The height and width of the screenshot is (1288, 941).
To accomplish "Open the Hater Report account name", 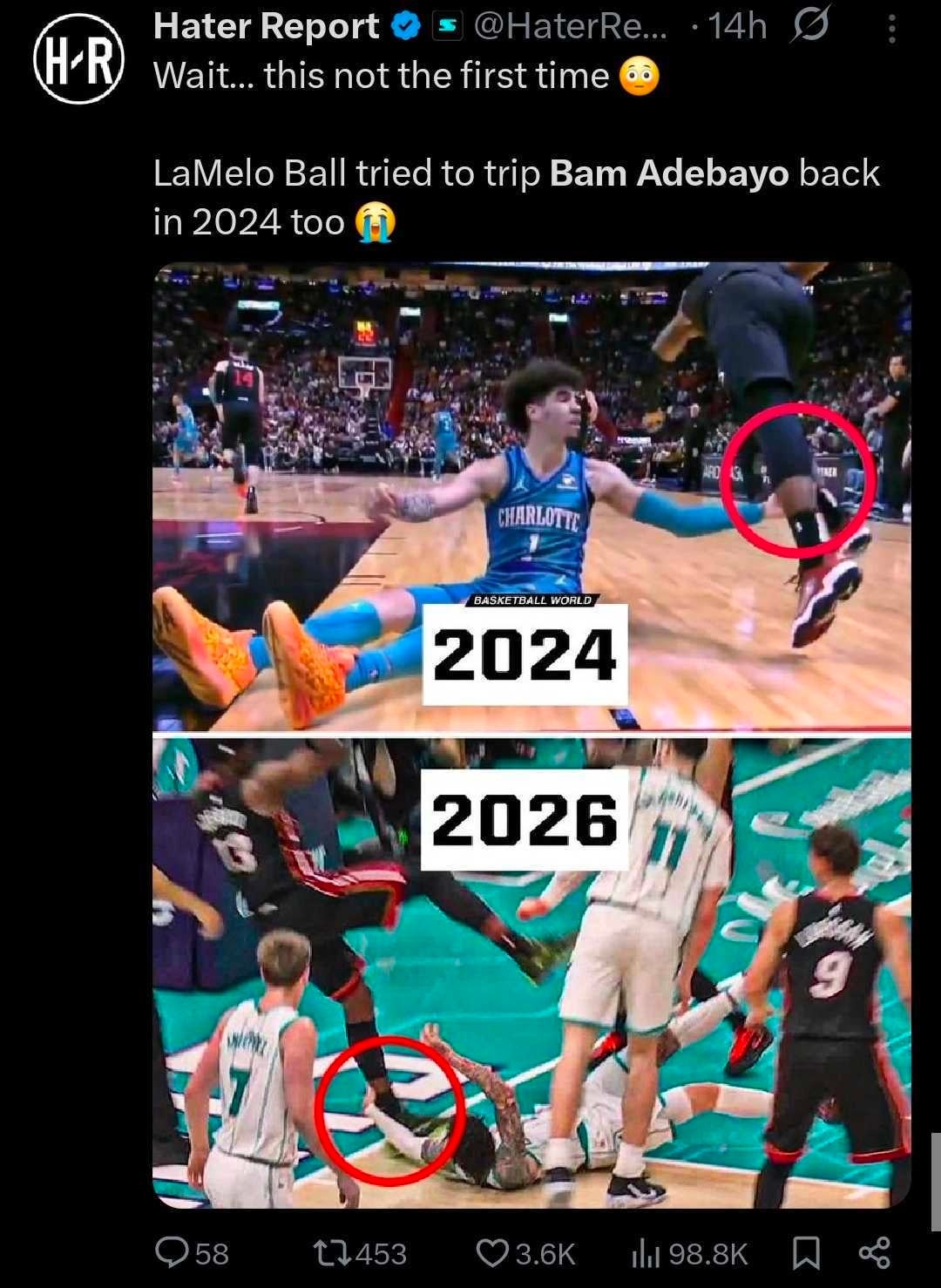I will click(x=266, y=27).
